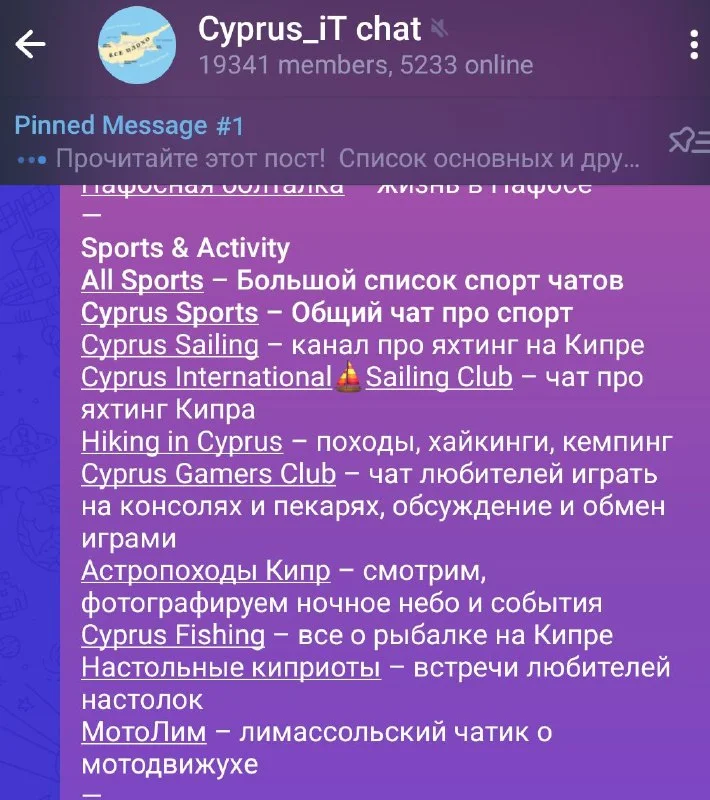Follow the Cyprus Sailing channel link
The width and height of the screenshot is (710, 800).
(x=169, y=345)
